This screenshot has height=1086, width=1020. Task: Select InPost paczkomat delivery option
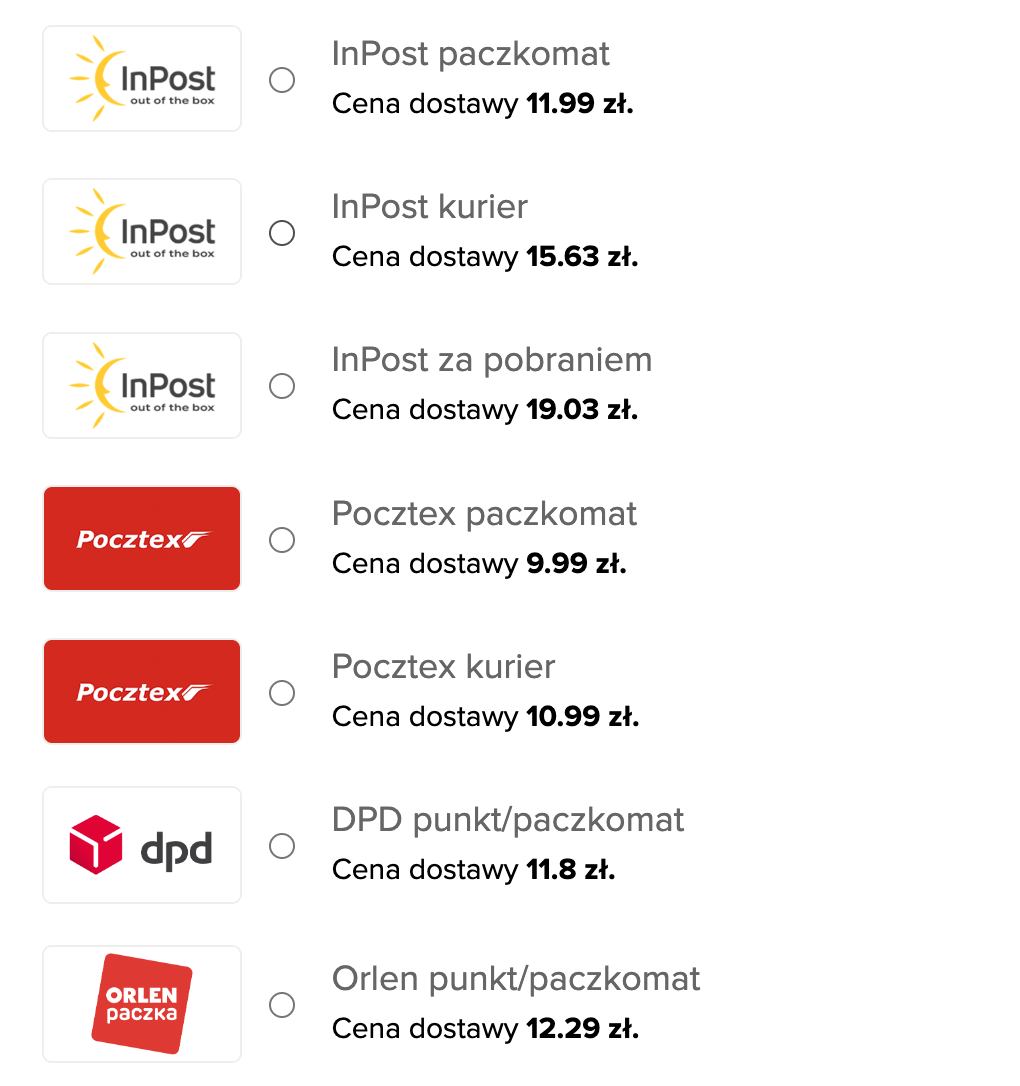pos(282,80)
